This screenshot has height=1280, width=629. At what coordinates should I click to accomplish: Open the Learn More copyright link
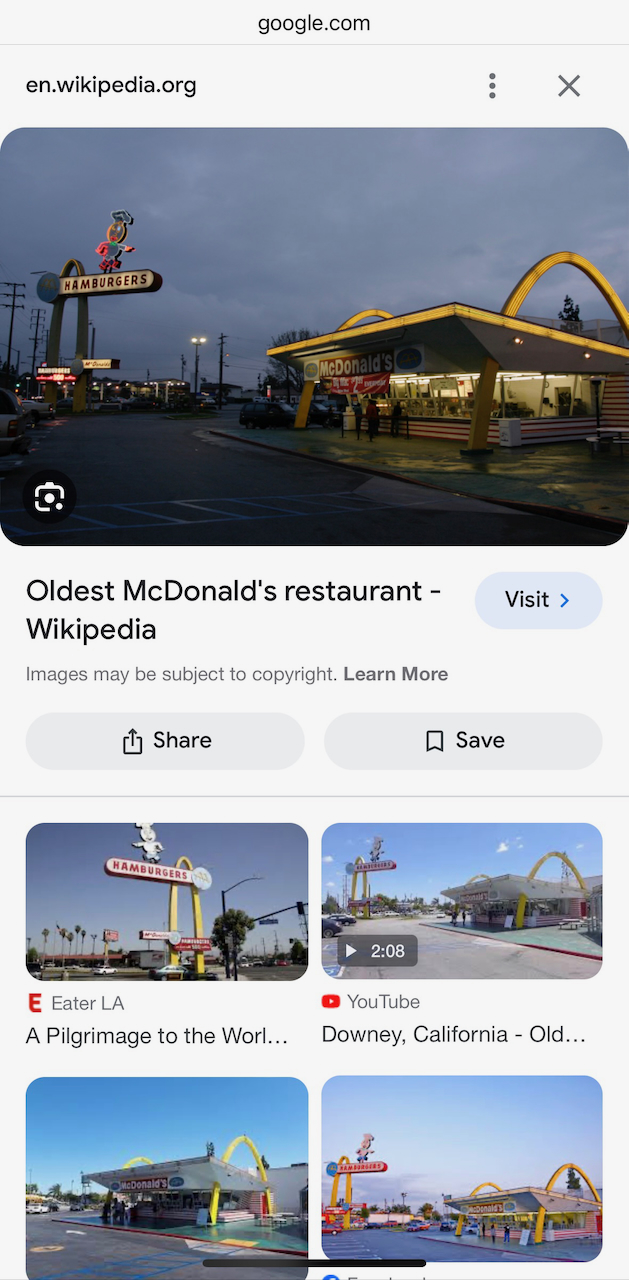[x=395, y=674]
